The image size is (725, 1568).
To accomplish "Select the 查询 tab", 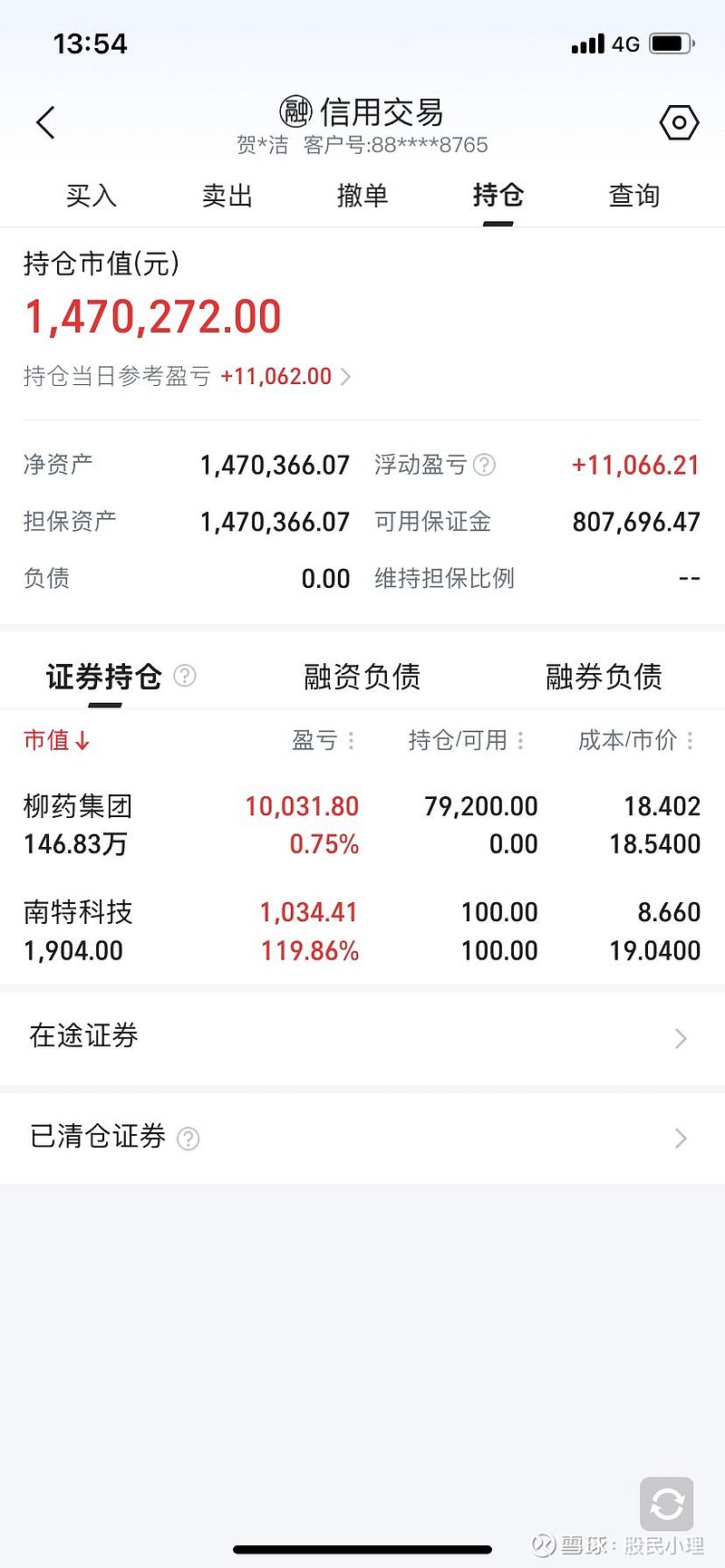I will pyautogui.click(x=633, y=196).
